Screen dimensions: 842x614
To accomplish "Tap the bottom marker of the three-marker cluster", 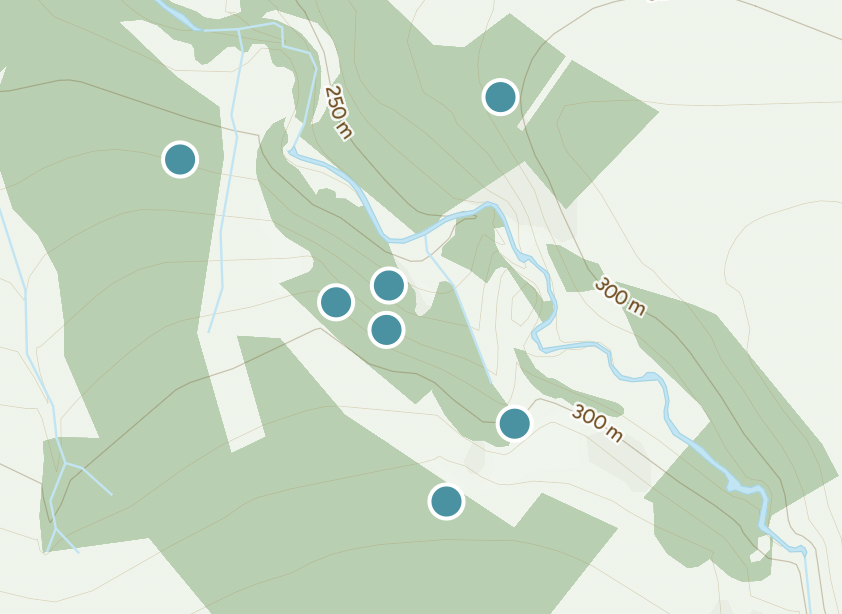I will coord(386,329).
